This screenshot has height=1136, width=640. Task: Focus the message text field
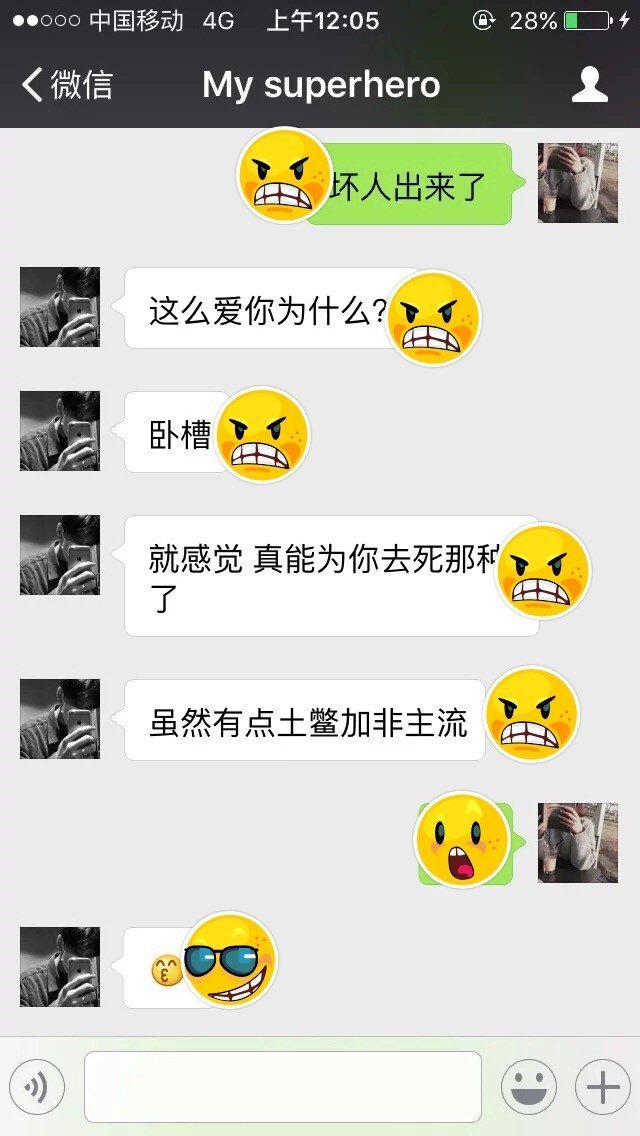coord(283,1087)
